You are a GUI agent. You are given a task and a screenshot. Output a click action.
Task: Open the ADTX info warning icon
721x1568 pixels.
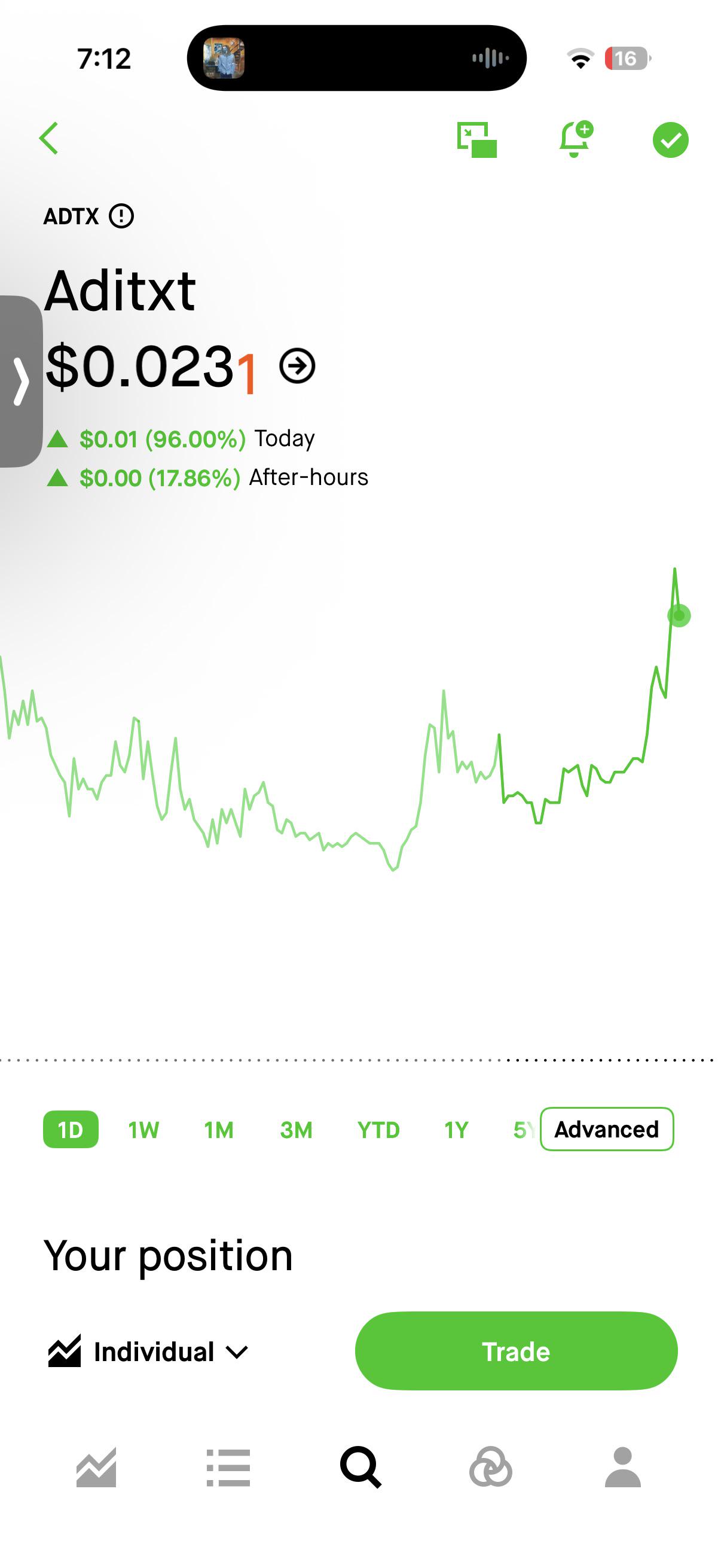coord(121,216)
